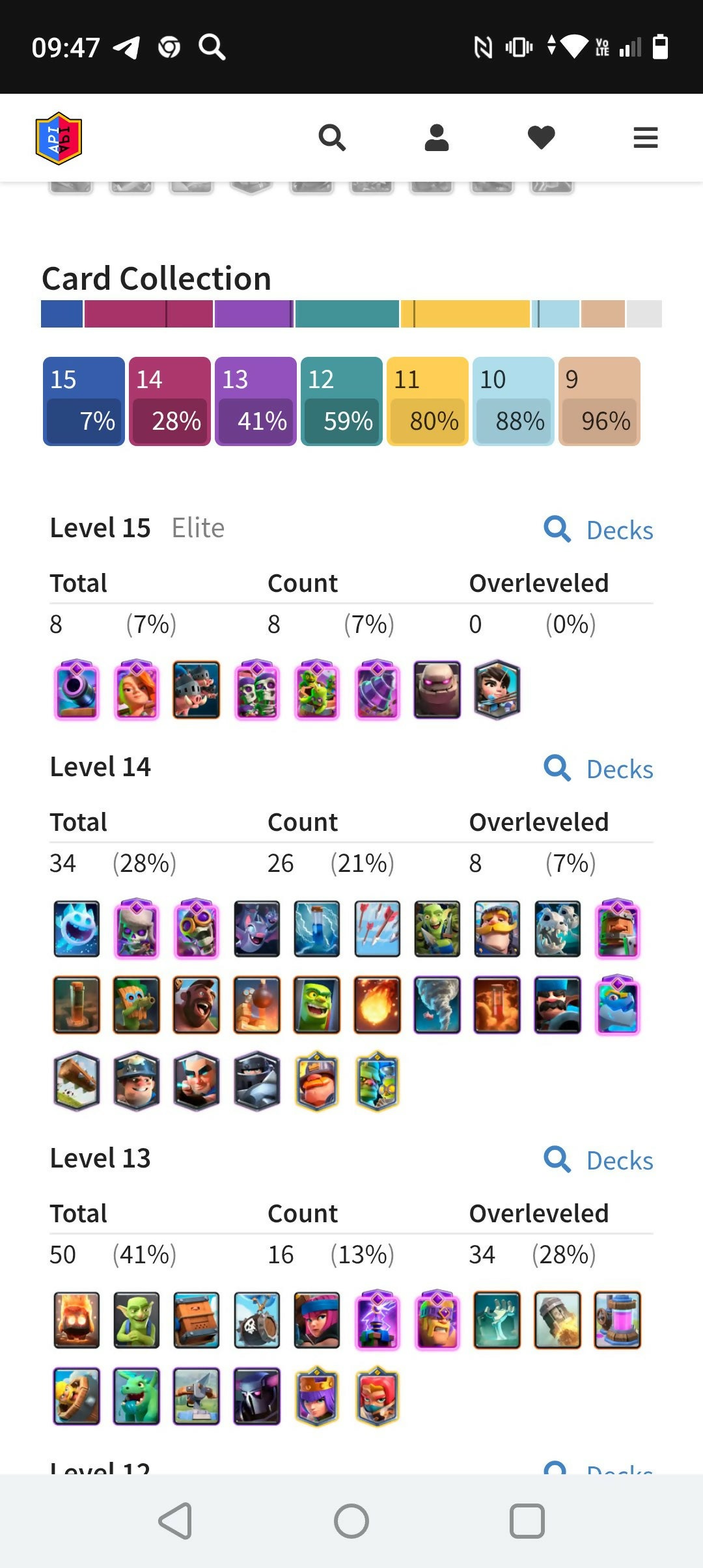Search Decks for Level 15 cards
The image size is (703, 1568).
(599, 530)
